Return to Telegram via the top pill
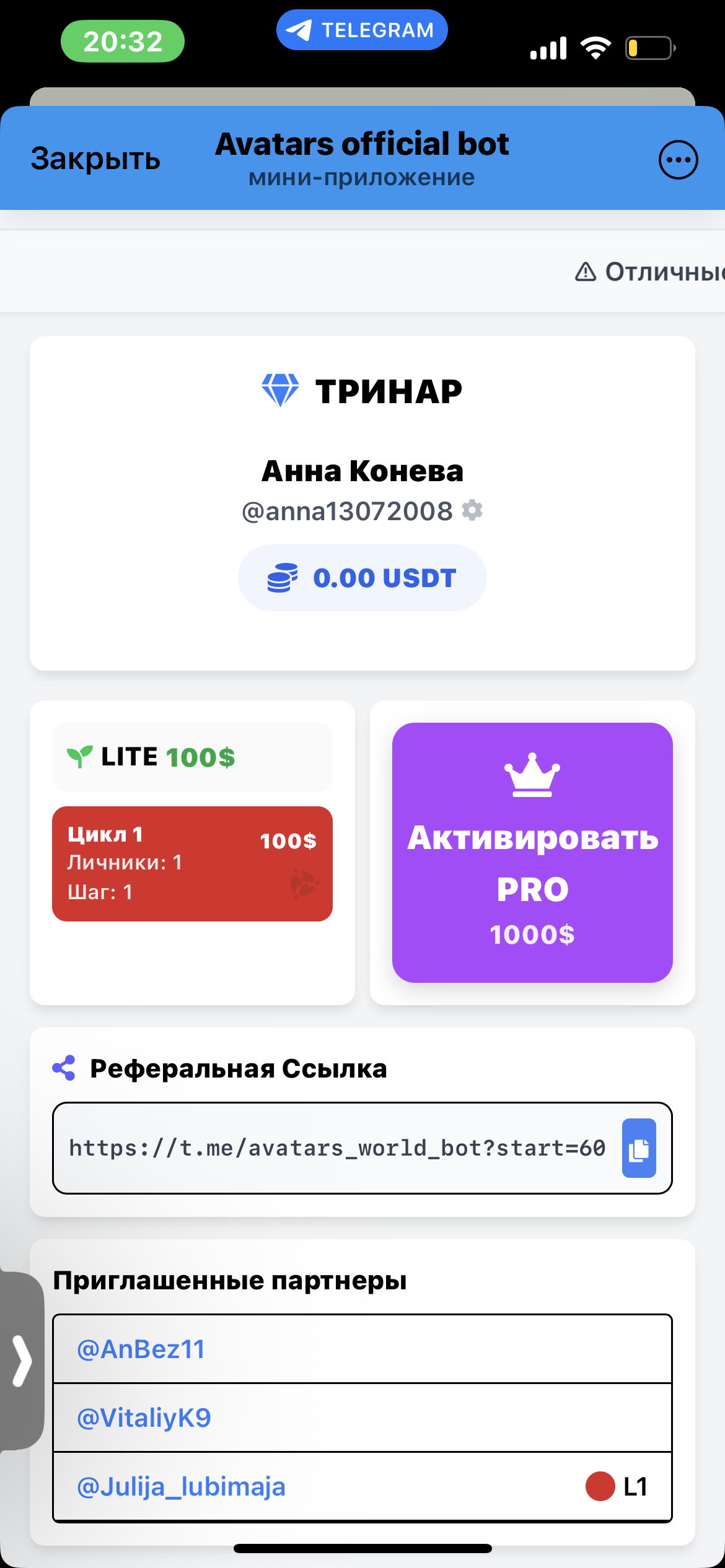Viewport: 725px width, 1568px height. coord(362,30)
